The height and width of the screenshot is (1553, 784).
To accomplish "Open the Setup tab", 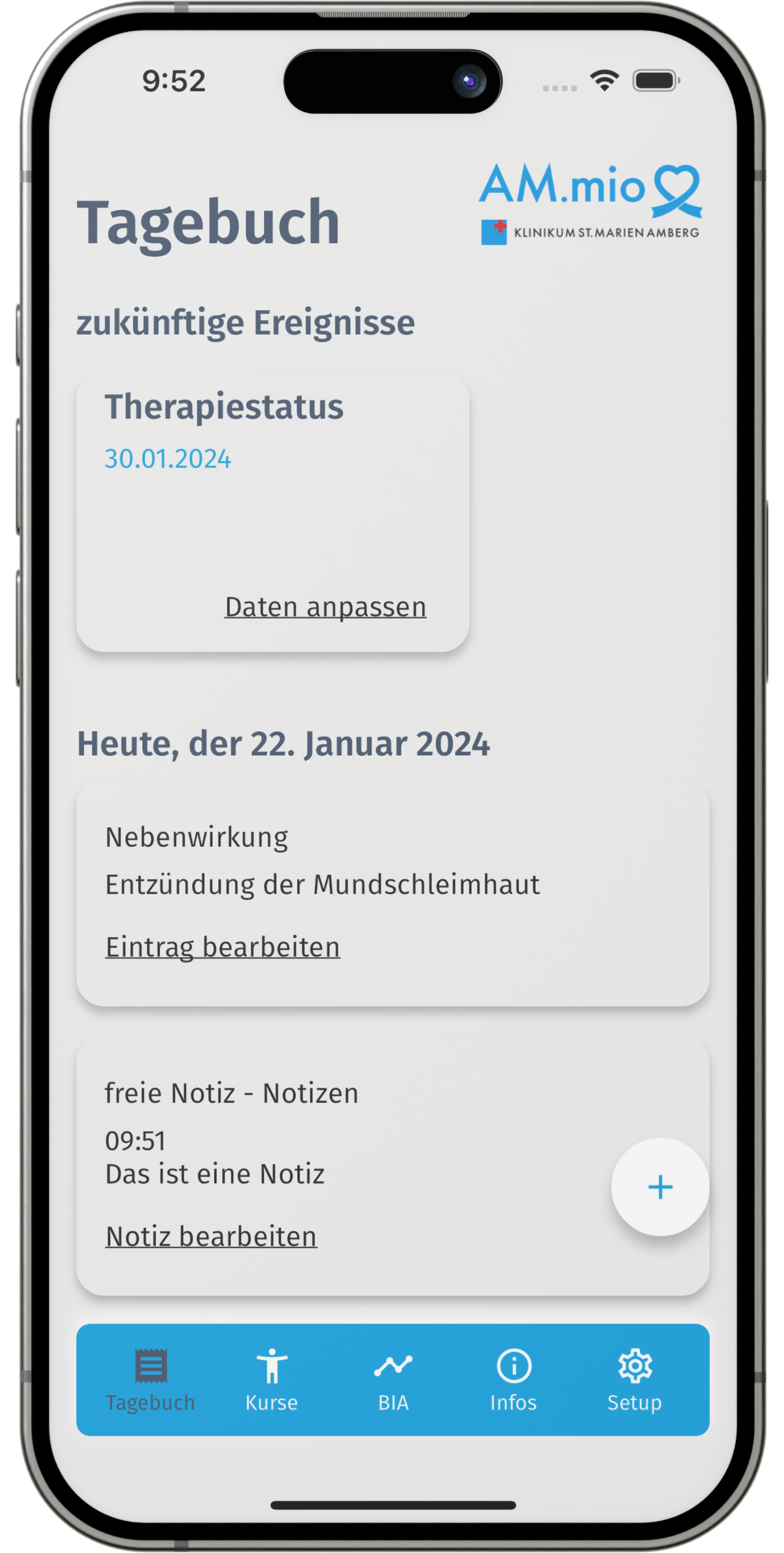I will tap(634, 1380).
